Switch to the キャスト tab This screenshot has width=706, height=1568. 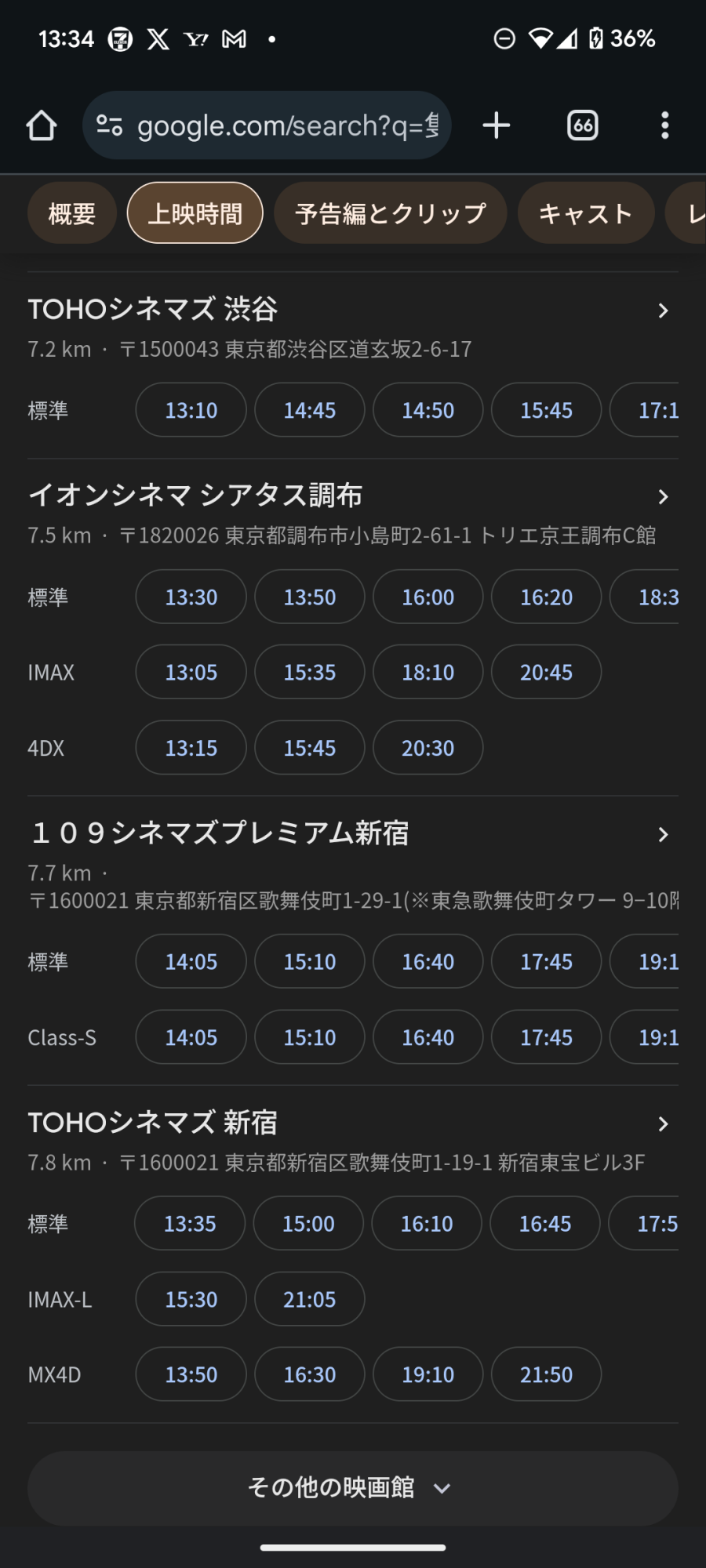pyautogui.click(x=586, y=213)
